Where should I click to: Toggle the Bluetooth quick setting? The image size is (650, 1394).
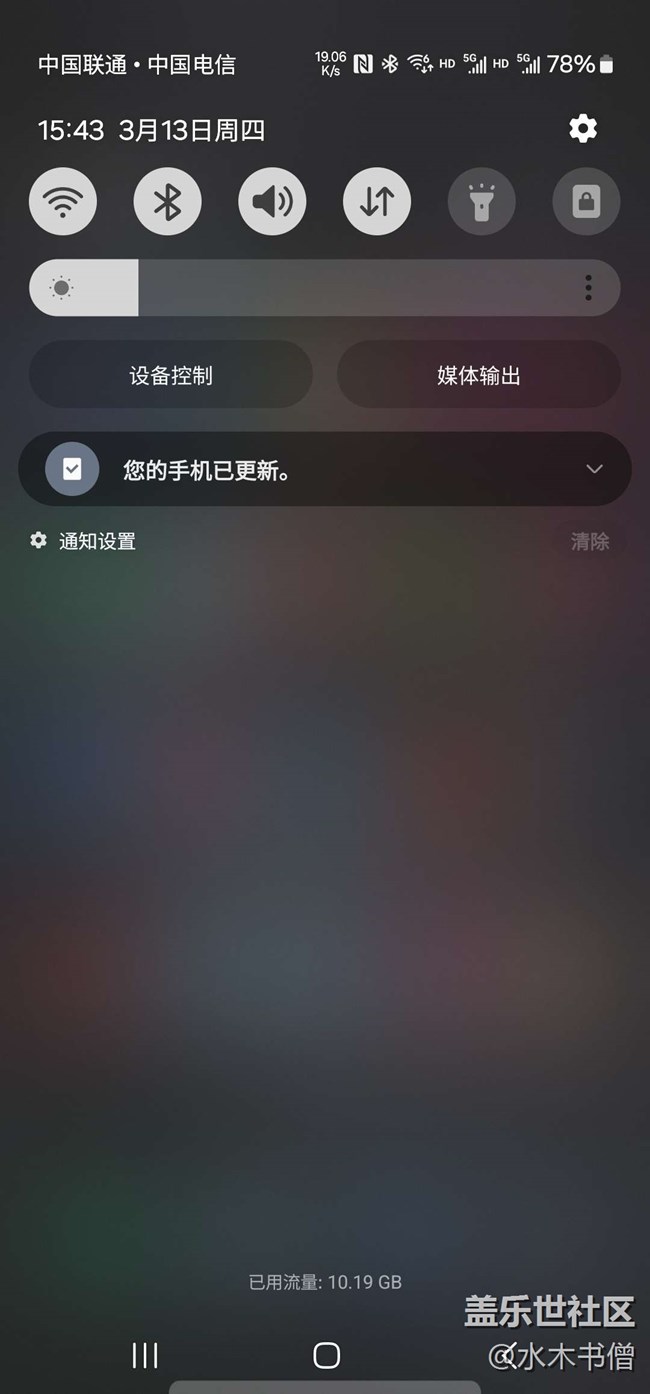click(167, 201)
